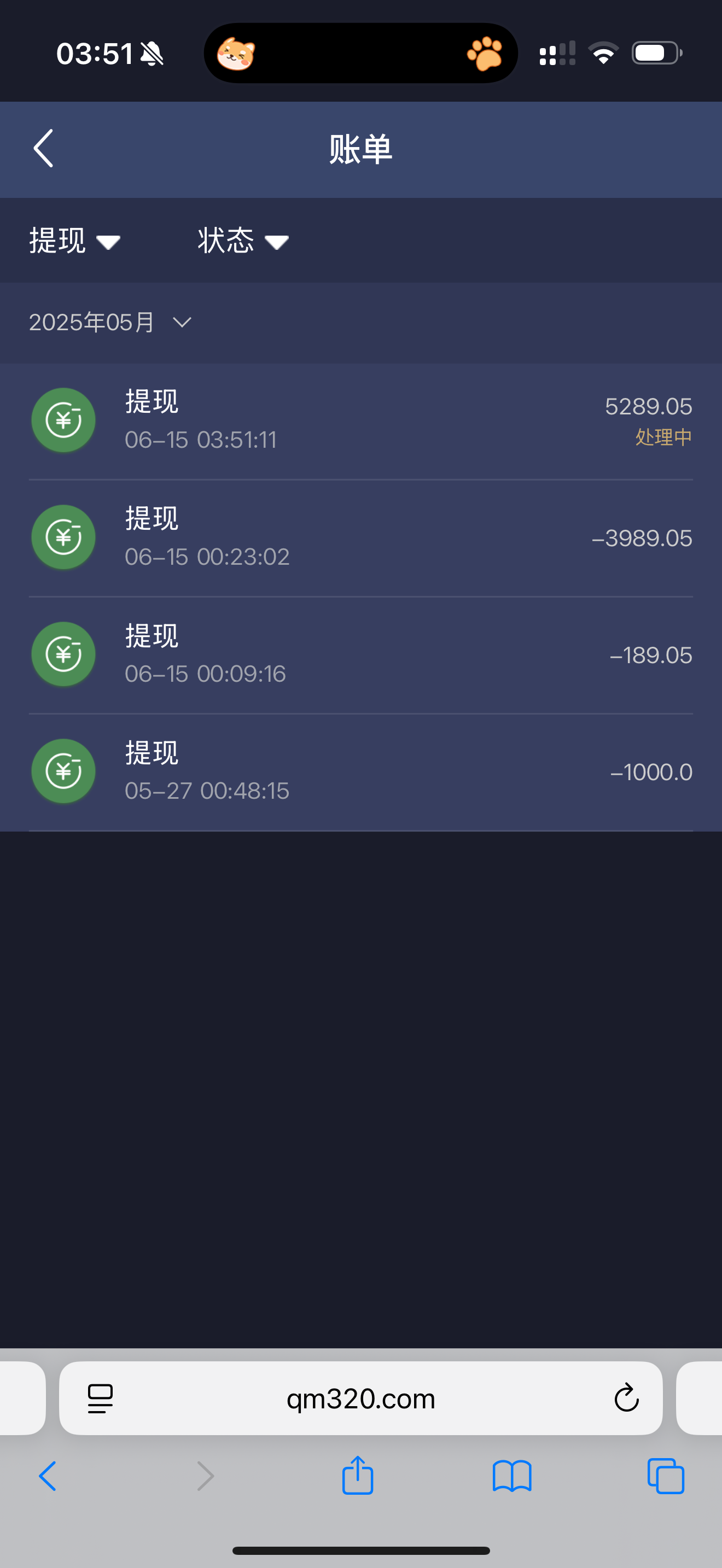This screenshot has width=722, height=1568.
Task: Open Safari page settings menu icon
Action: (101, 1398)
